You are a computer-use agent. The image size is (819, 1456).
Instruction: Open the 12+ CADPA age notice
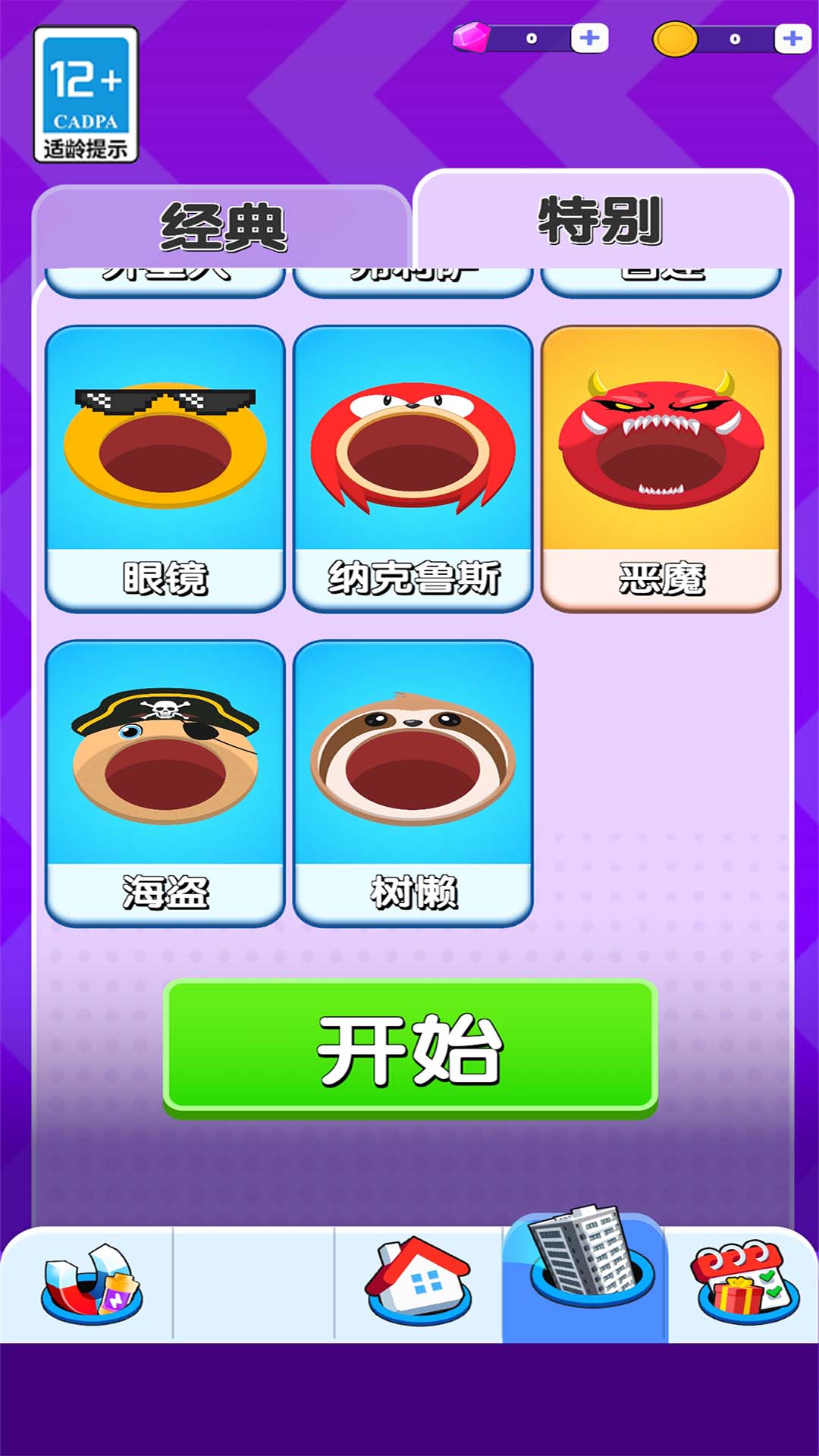coord(86,95)
